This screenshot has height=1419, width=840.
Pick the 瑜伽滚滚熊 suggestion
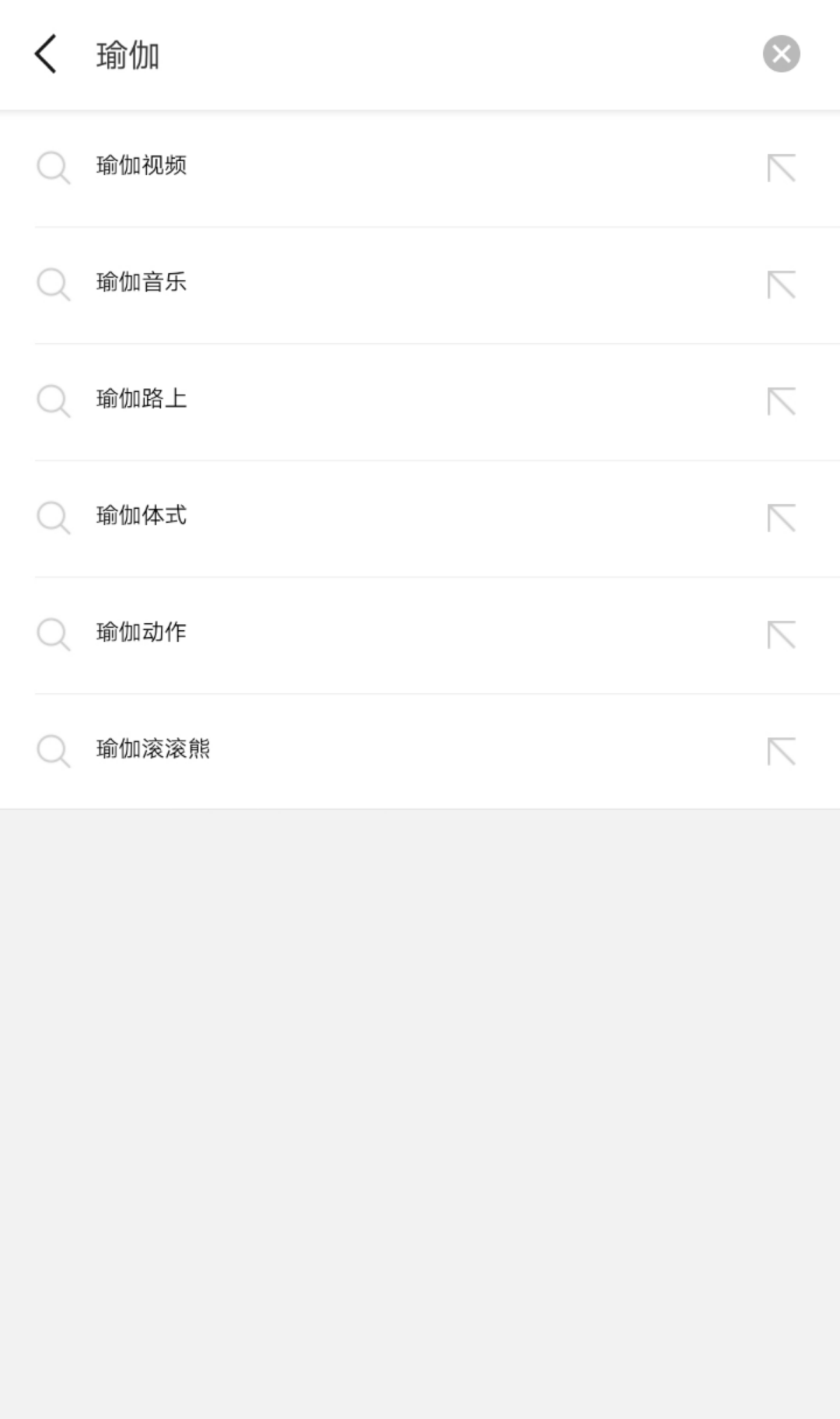pos(153,749)
